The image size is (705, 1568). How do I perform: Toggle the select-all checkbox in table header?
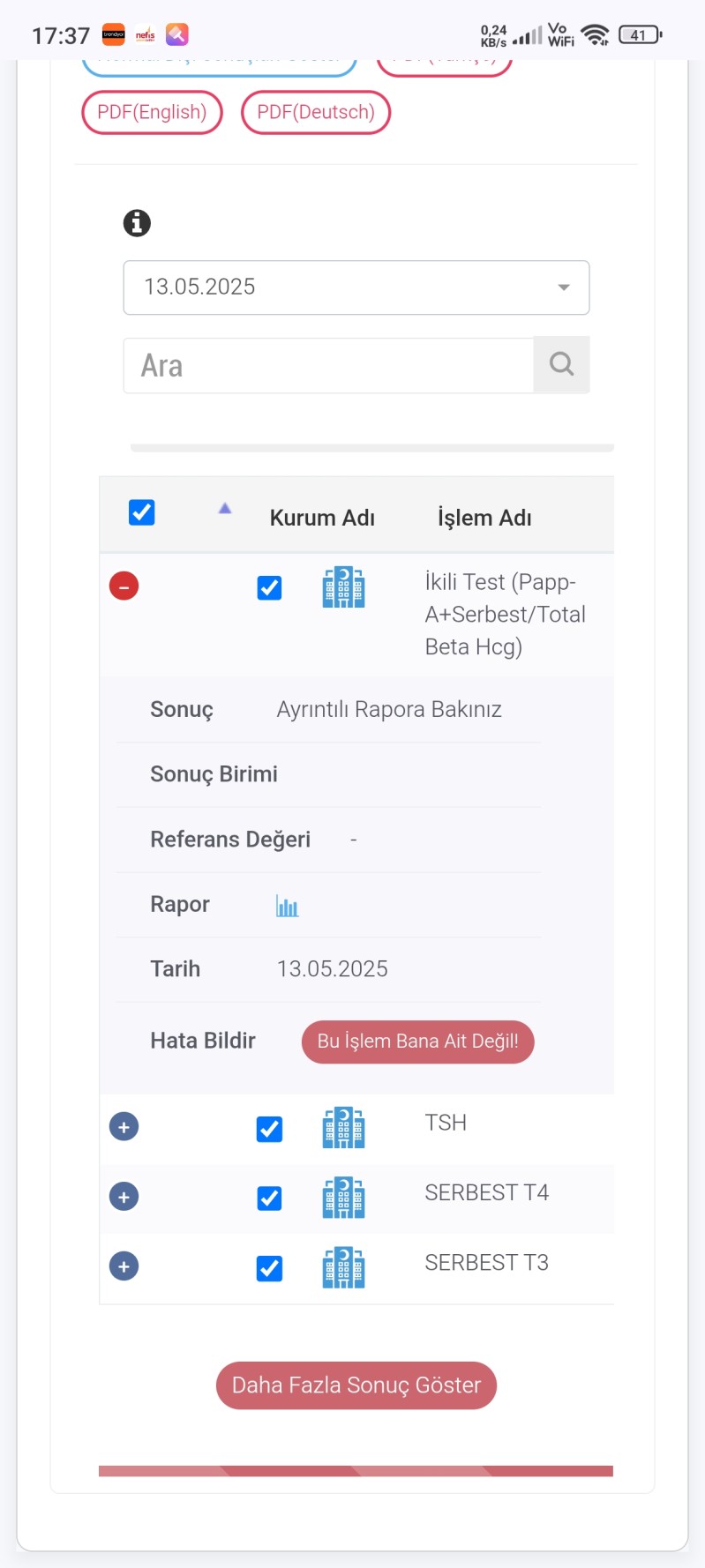(x=142, y=512)
